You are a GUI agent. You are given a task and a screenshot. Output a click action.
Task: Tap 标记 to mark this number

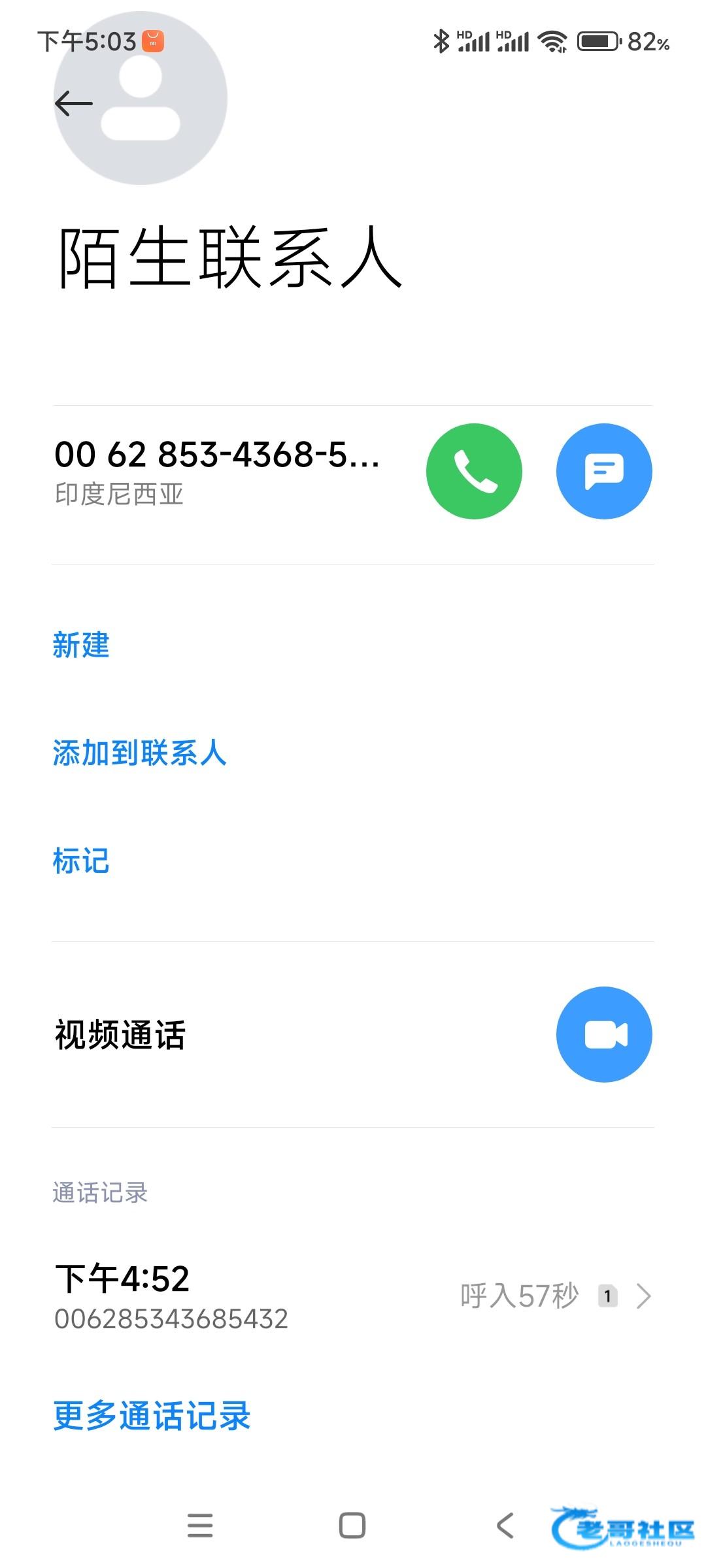coord(81,860)
